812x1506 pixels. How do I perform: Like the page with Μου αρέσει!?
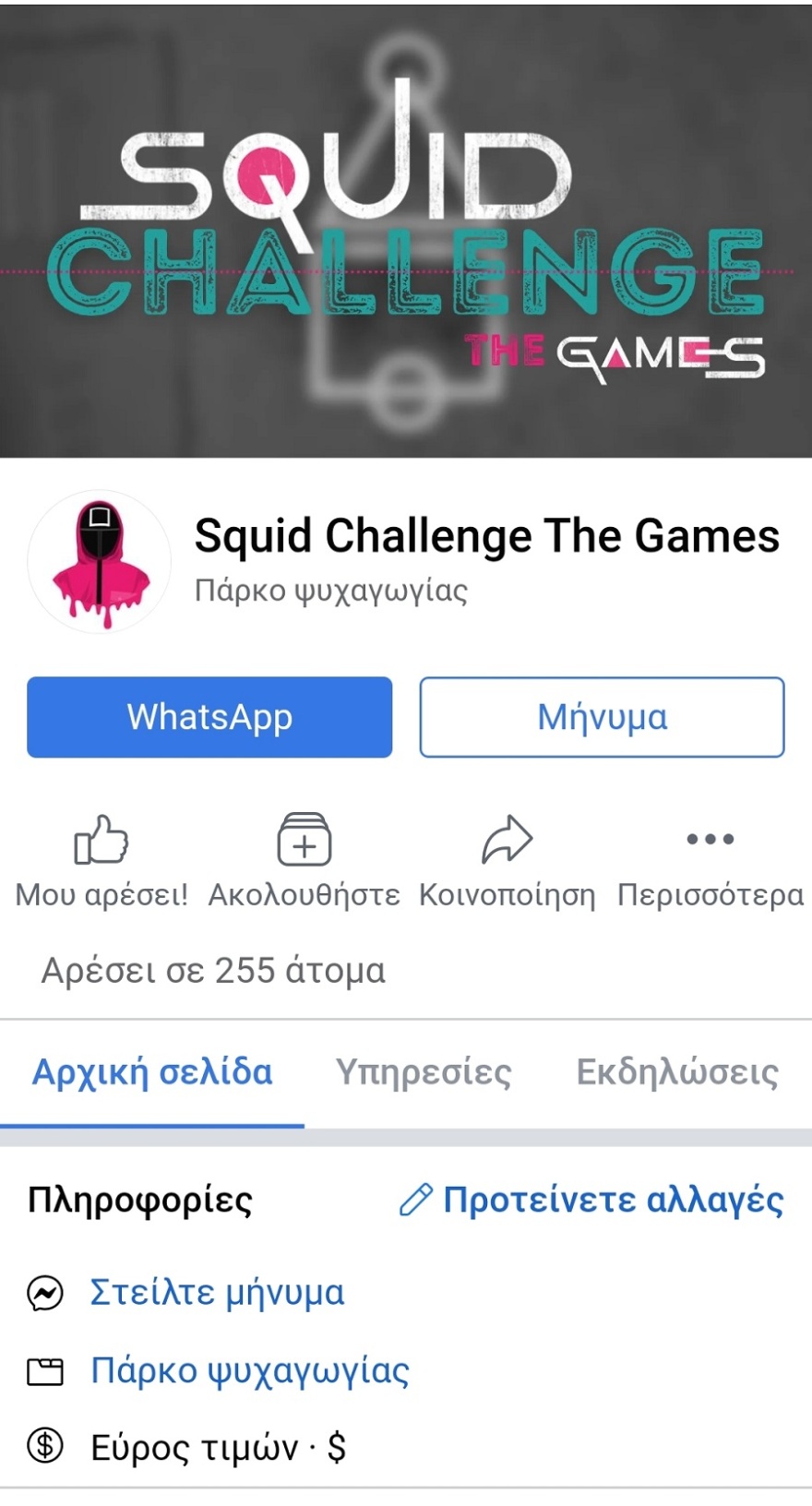101,859
